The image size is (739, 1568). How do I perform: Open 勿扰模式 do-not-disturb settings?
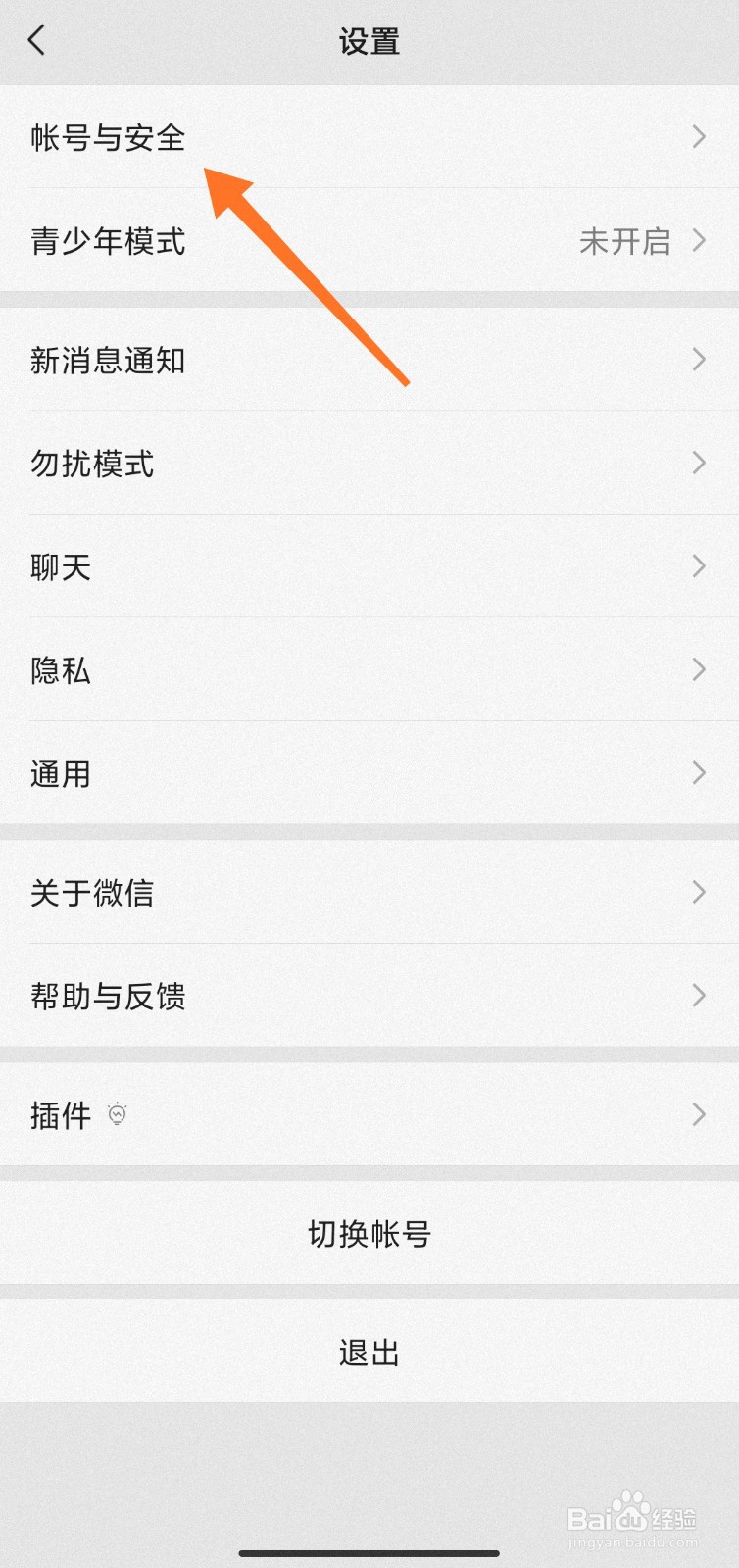pos(91,464)
